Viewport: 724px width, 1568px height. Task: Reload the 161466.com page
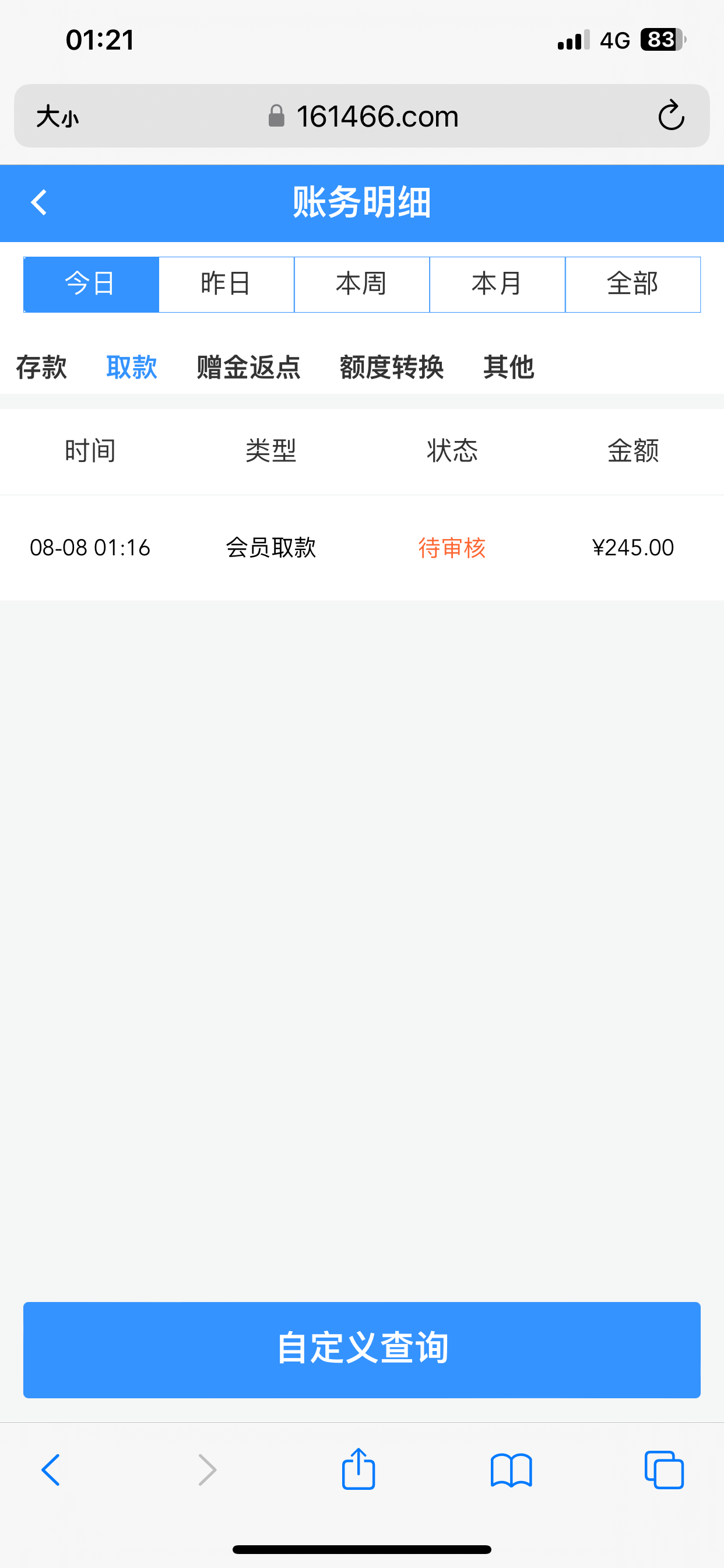(x=671, y=116)
